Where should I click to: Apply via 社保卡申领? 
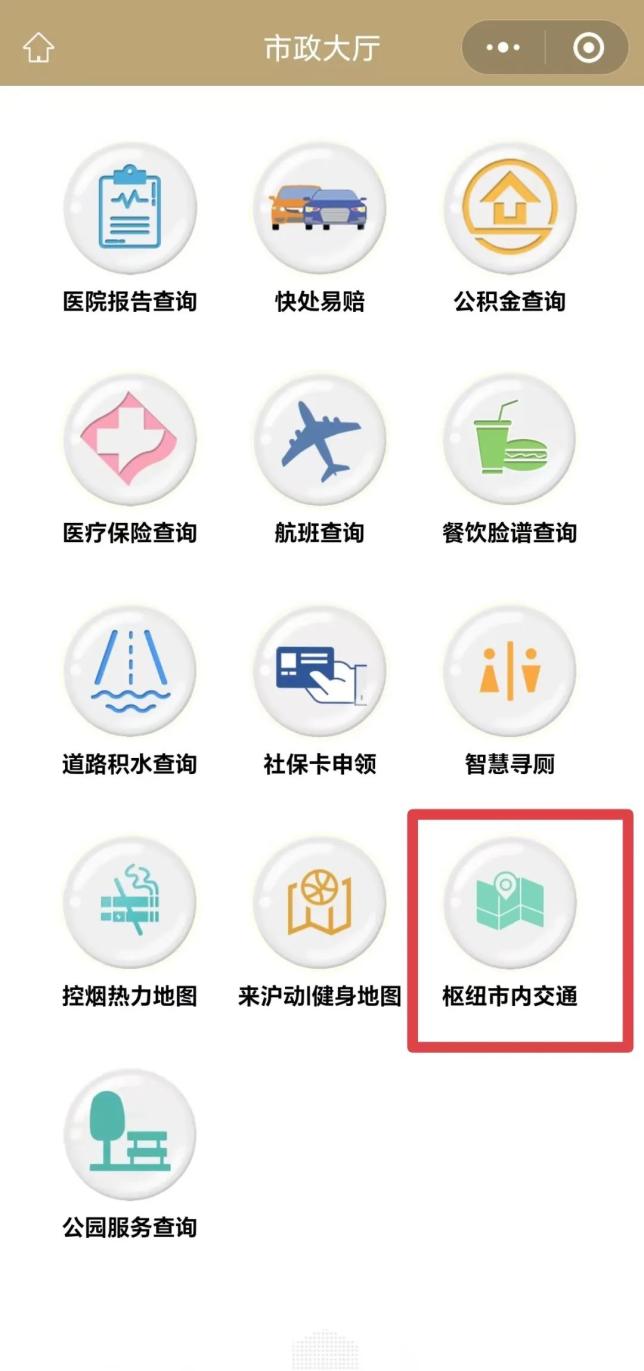[x=320, y=672]
